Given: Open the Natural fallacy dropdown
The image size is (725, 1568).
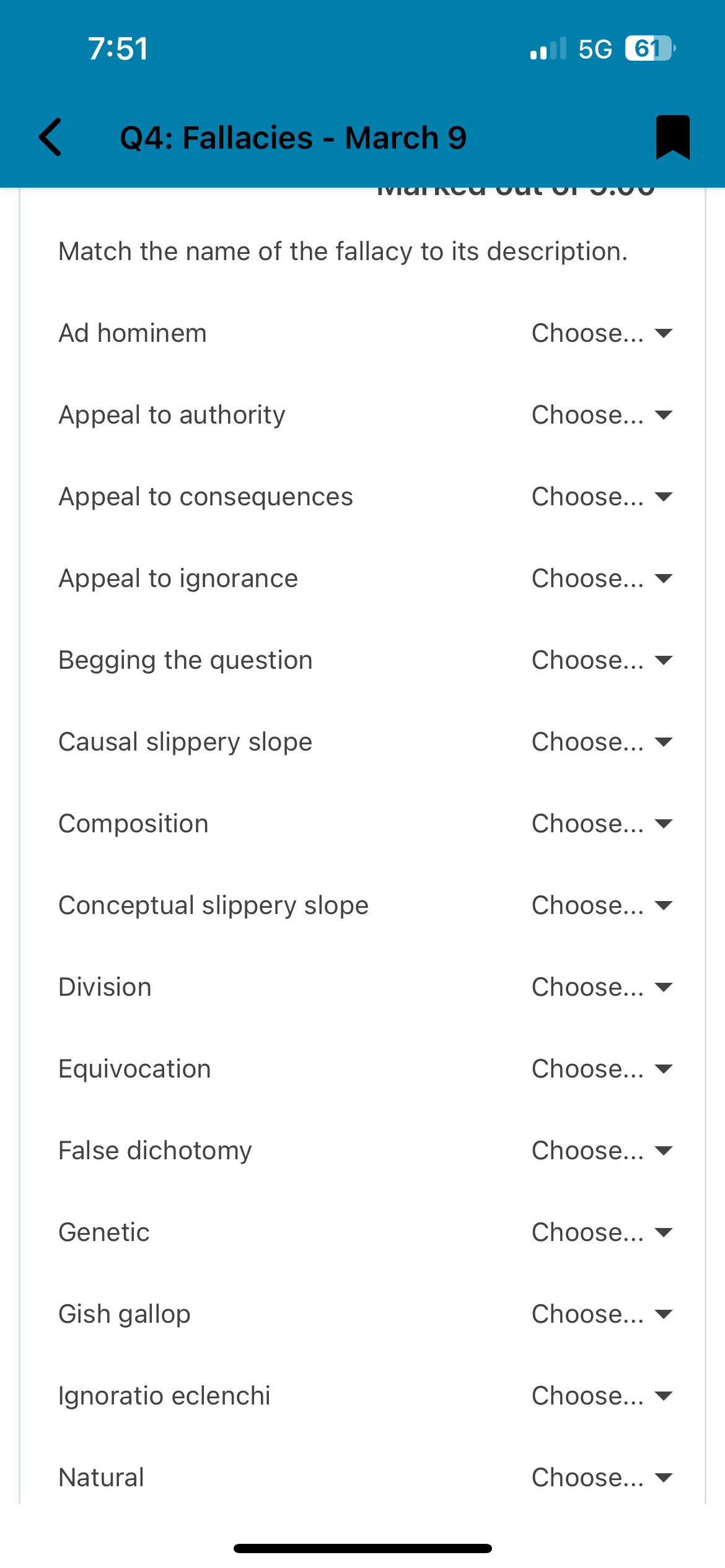Looking at the screenshot, I should coord(602,1478).
